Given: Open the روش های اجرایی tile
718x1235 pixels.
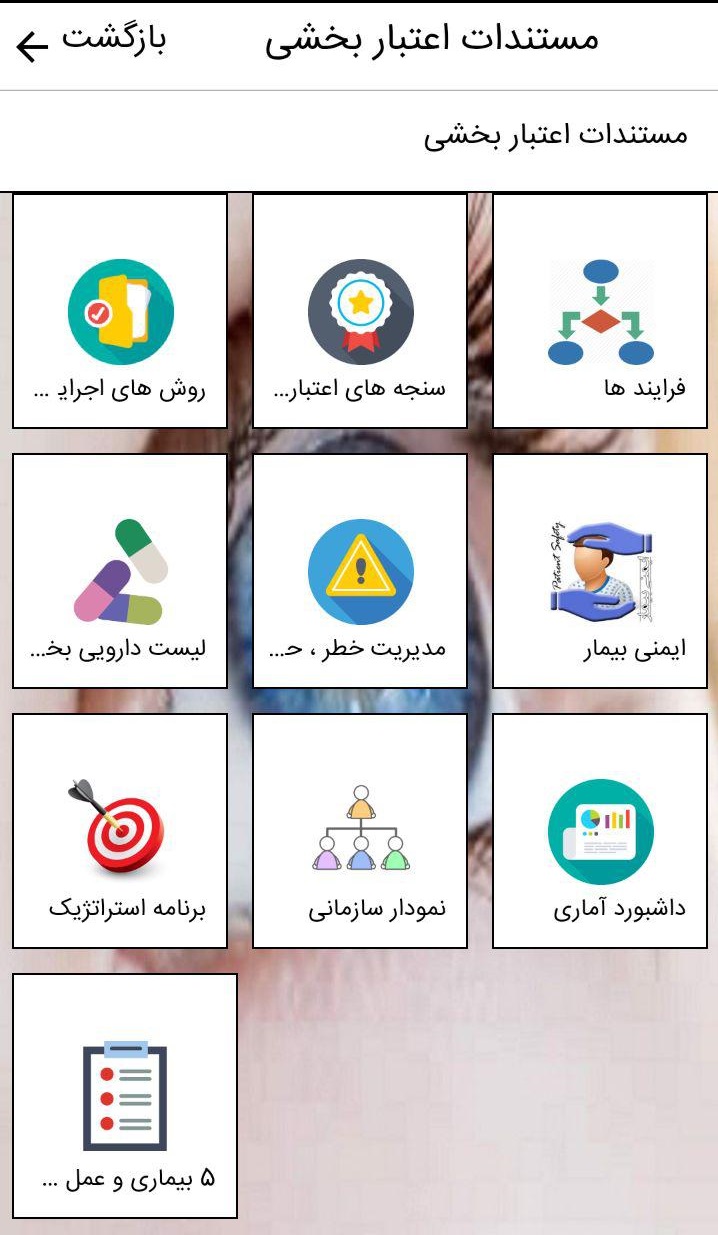Looking at the screenshot, I should pos(120,311).
